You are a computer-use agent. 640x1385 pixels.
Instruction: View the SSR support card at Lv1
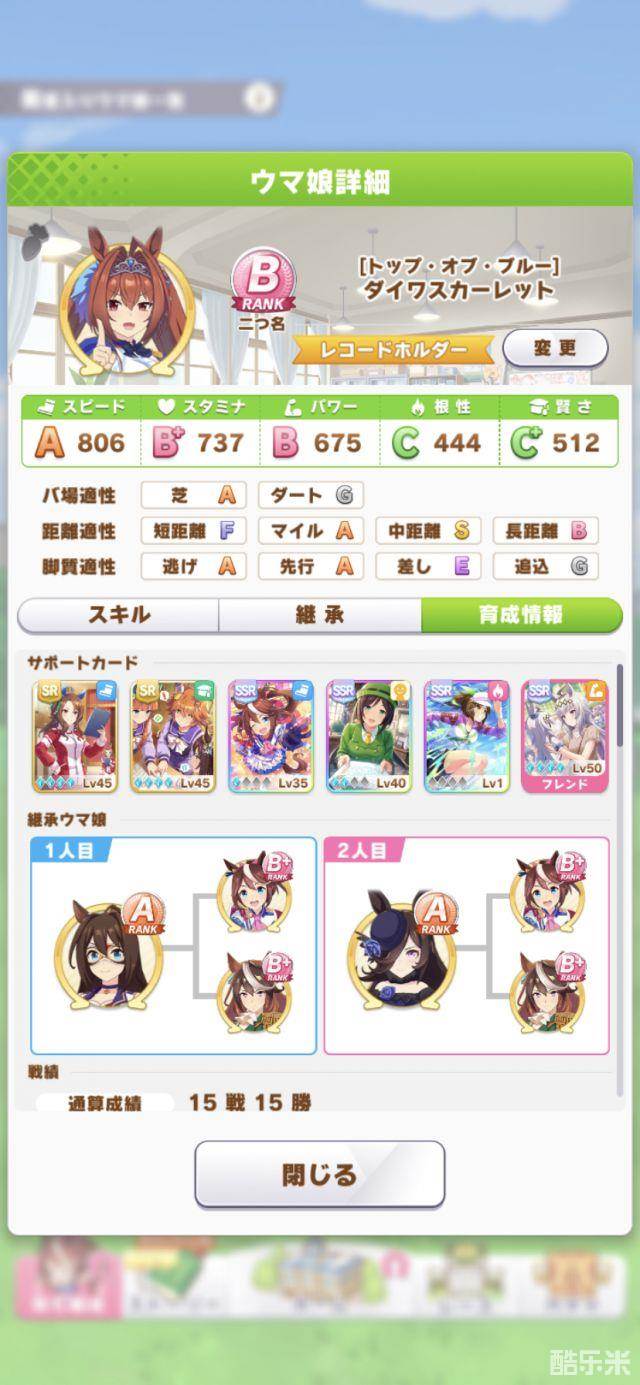[466, 736]
